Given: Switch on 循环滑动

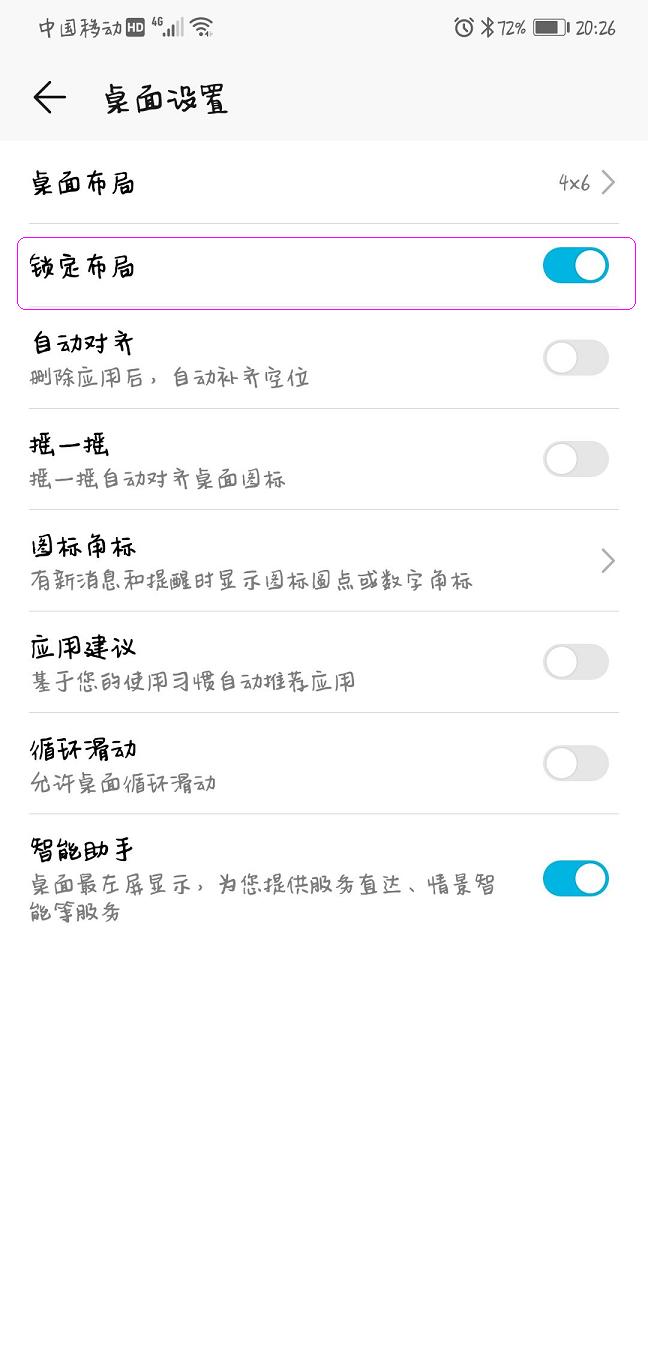Looking at the screenshot, I should (x=575, y=763).
